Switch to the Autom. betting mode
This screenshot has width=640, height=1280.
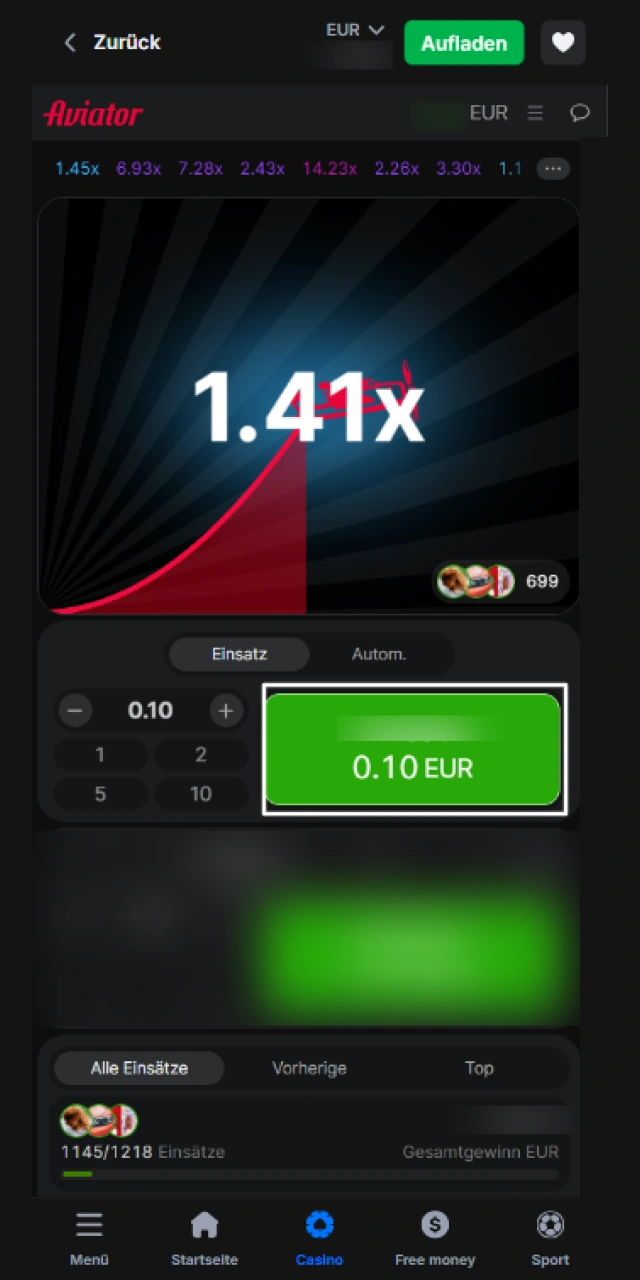point(379,654)
